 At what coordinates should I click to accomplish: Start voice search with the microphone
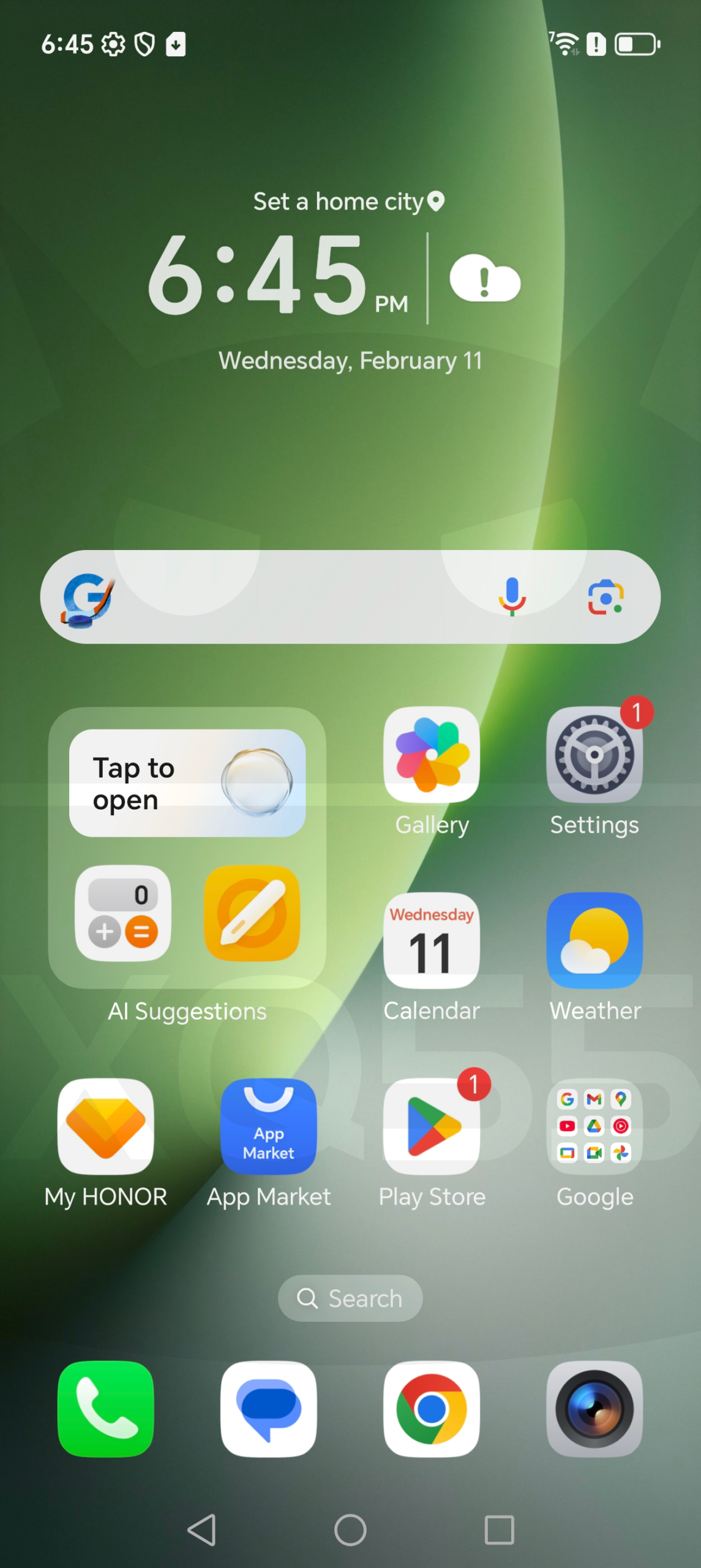click(512, 597)
